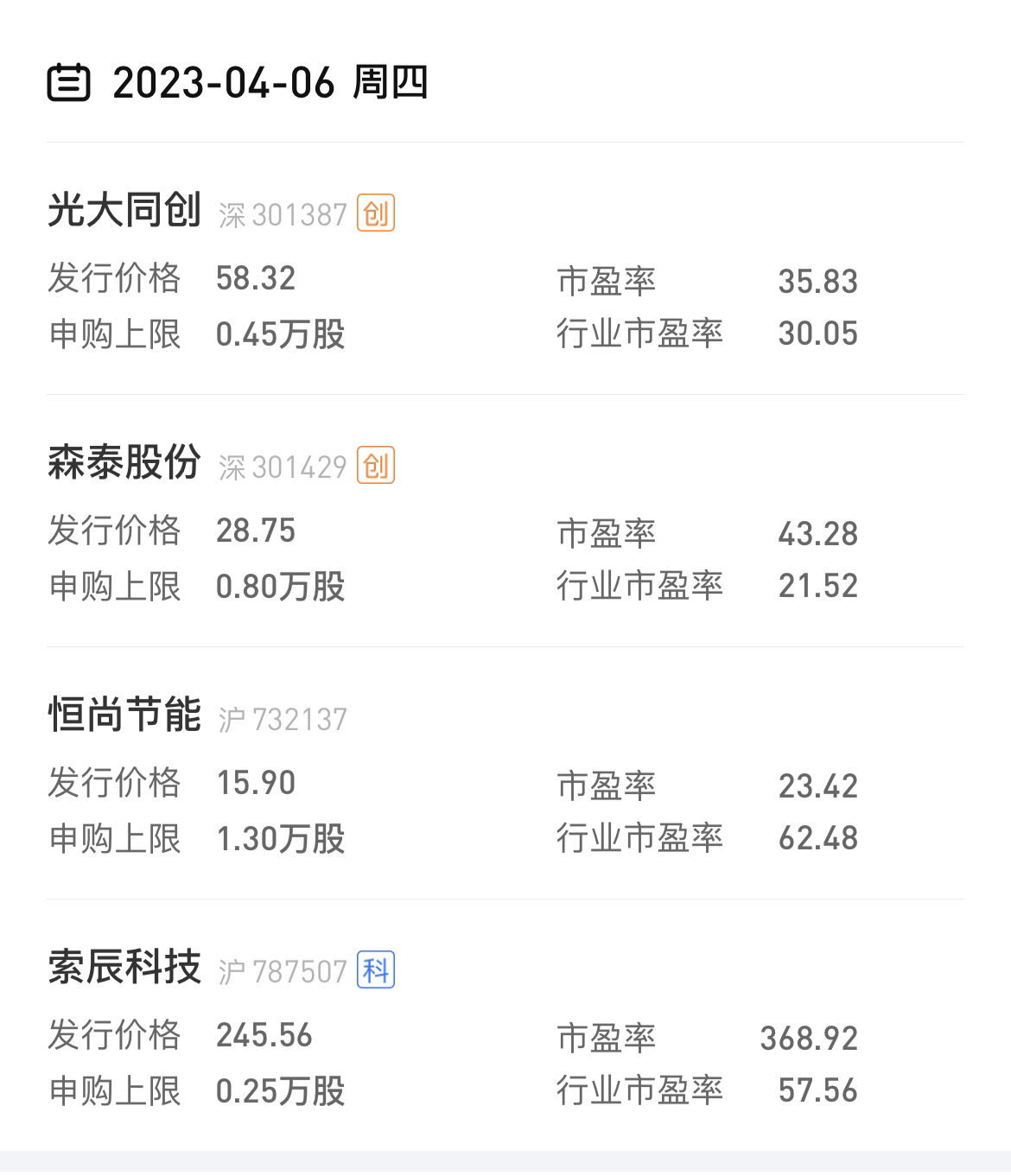This screenshot has width=1011, height=1176.
Task: Open the 森泰股份 IPO entry
Action: tap(124, 463)
